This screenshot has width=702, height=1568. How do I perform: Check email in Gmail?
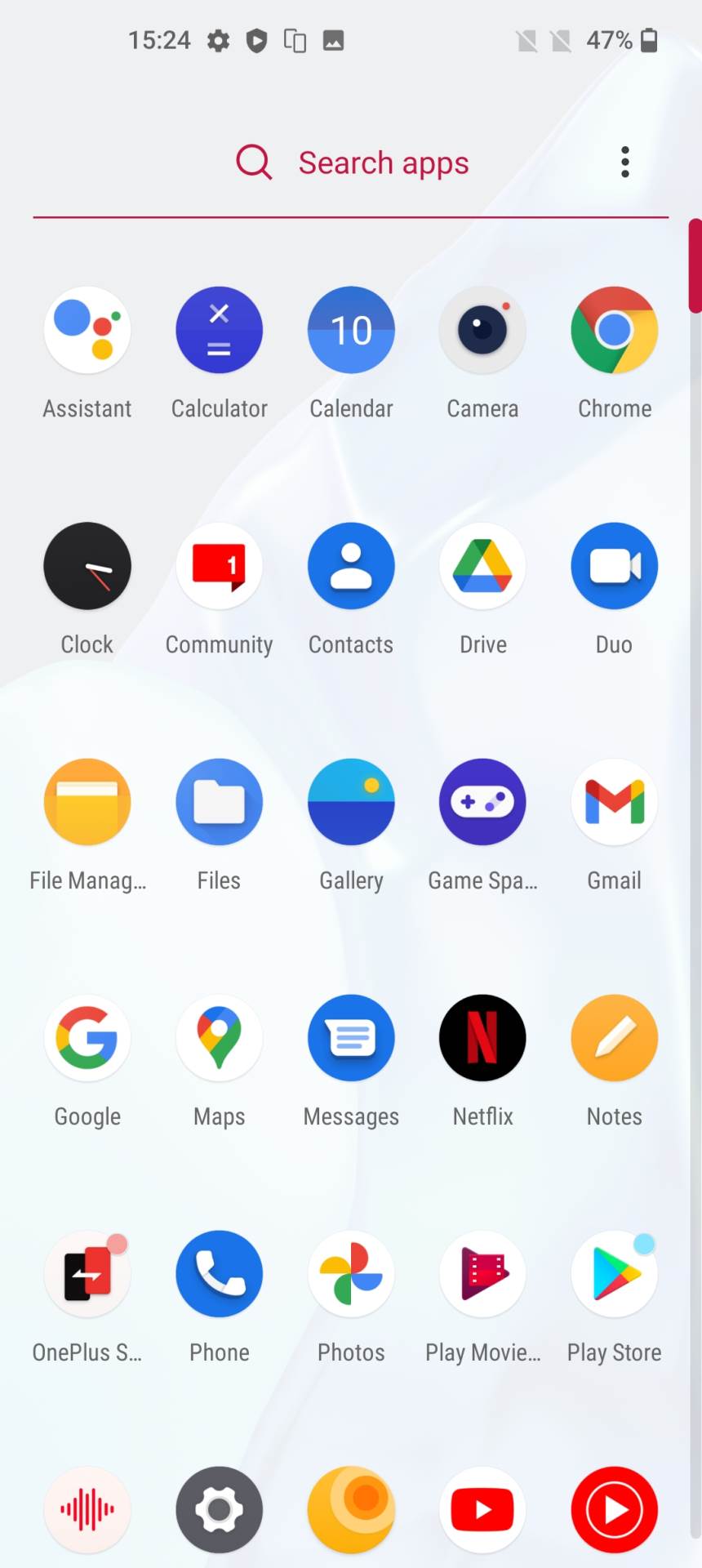point(614,801)
